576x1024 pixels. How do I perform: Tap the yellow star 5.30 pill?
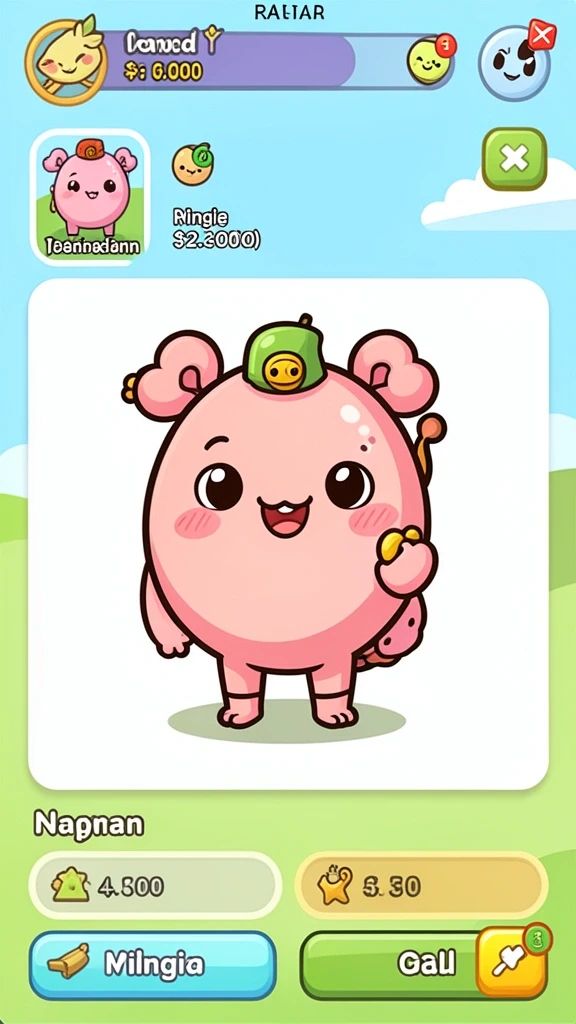[x=421, y=886]
